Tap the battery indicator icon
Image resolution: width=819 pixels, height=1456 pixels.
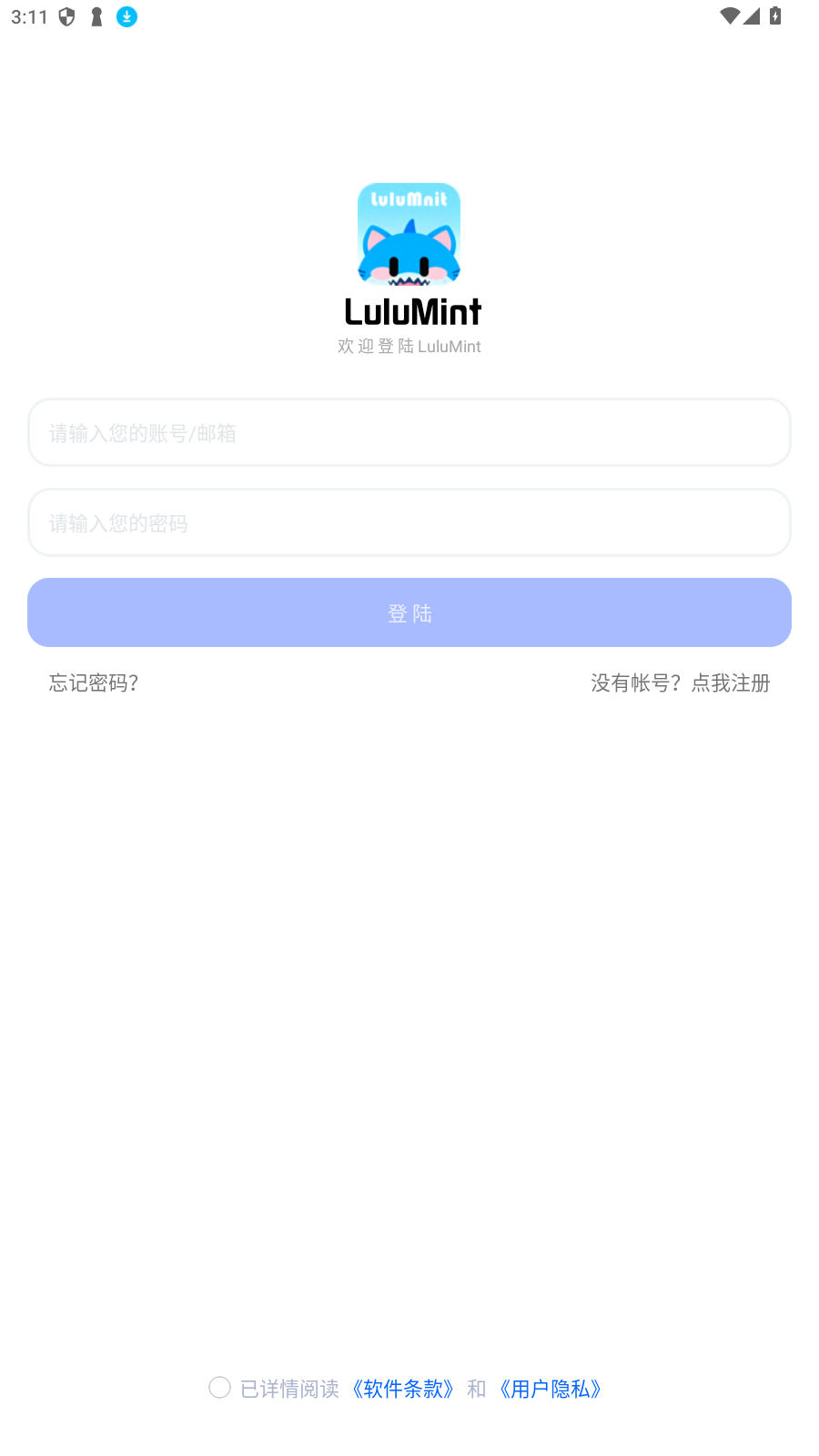pos(775,15)
